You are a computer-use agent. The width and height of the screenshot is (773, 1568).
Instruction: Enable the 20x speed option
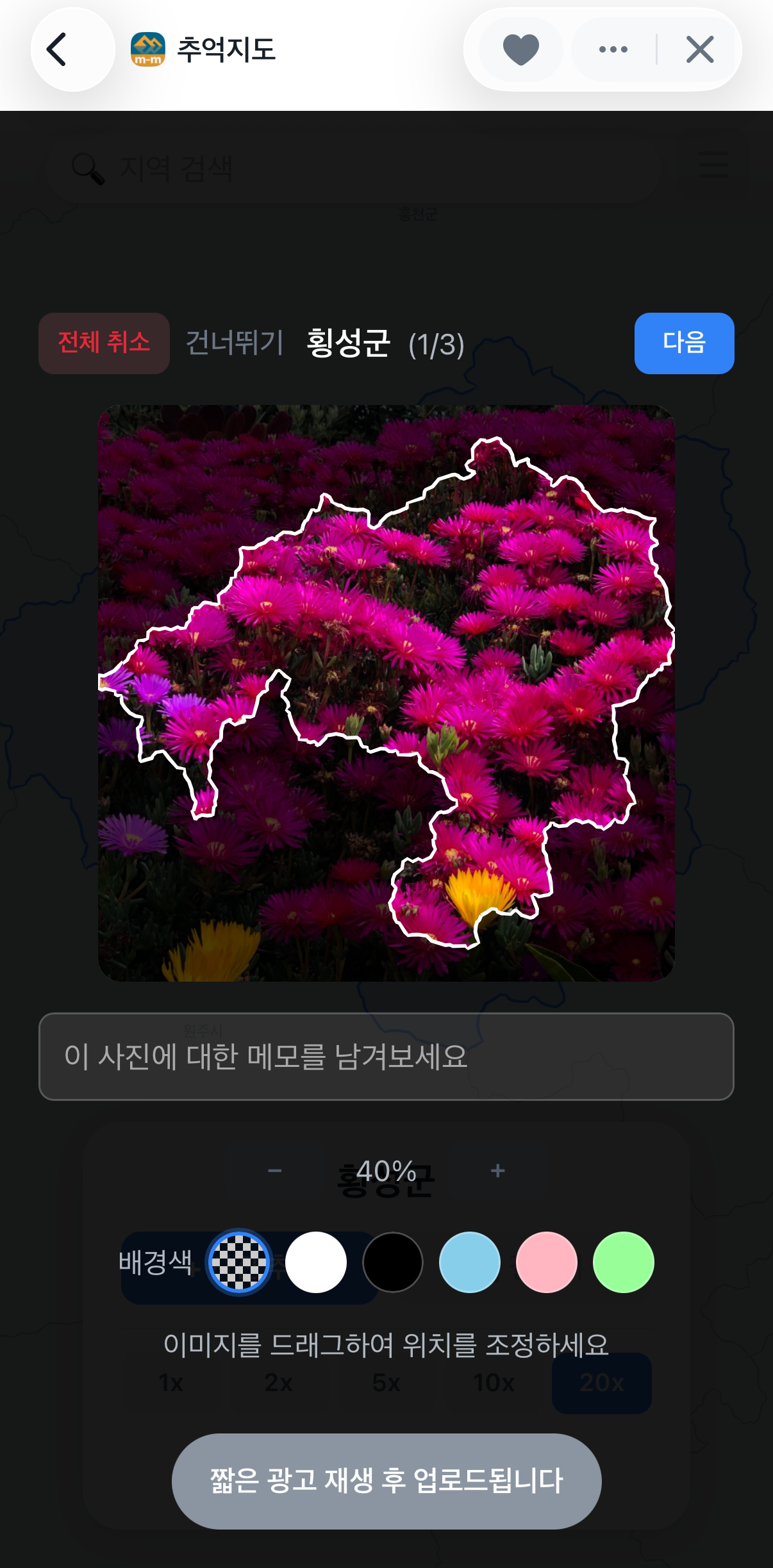pyautogui.click(x=601, y=1382)
